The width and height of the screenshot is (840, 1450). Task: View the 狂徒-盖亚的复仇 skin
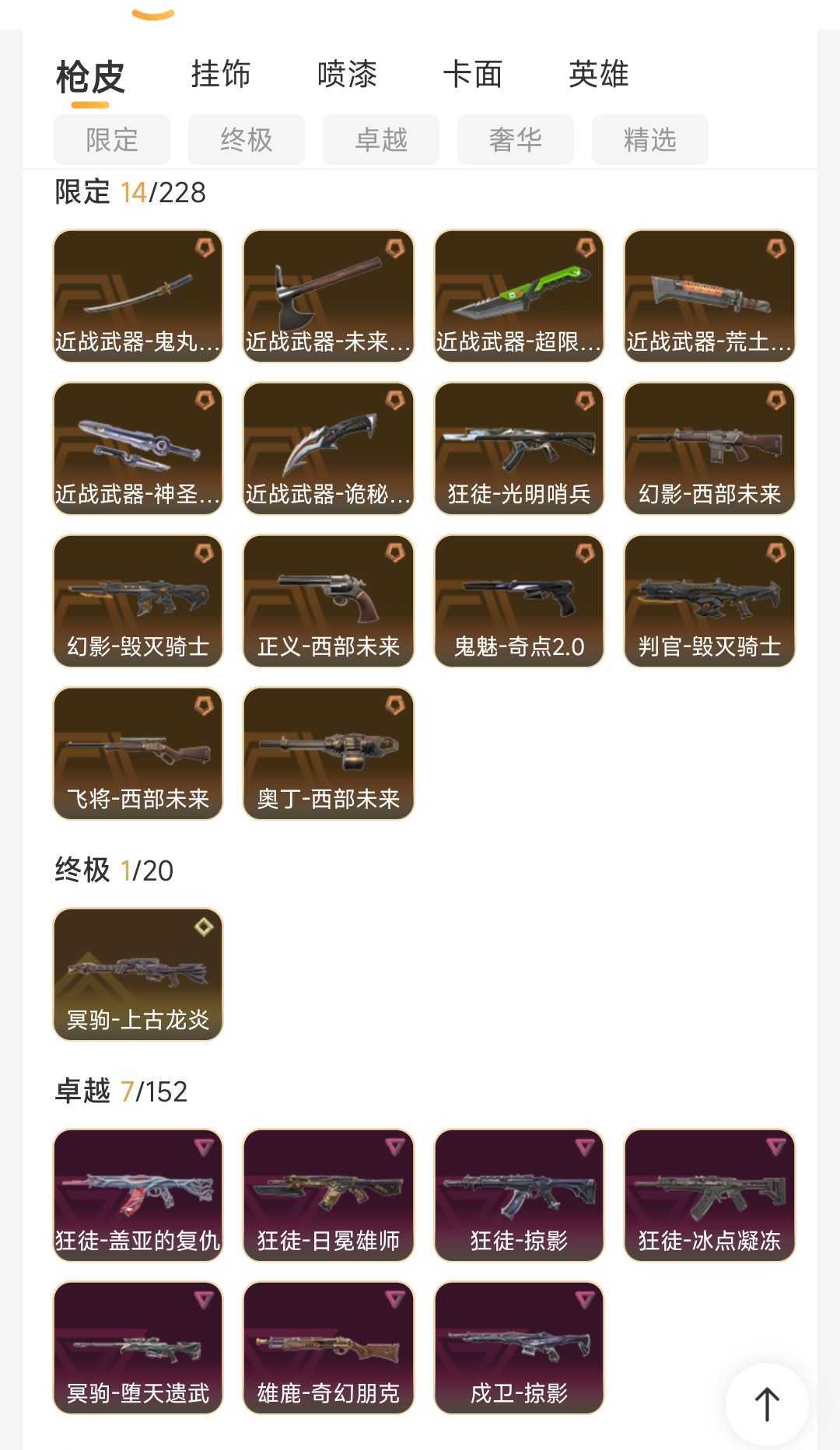click(x=138, y=1195)
